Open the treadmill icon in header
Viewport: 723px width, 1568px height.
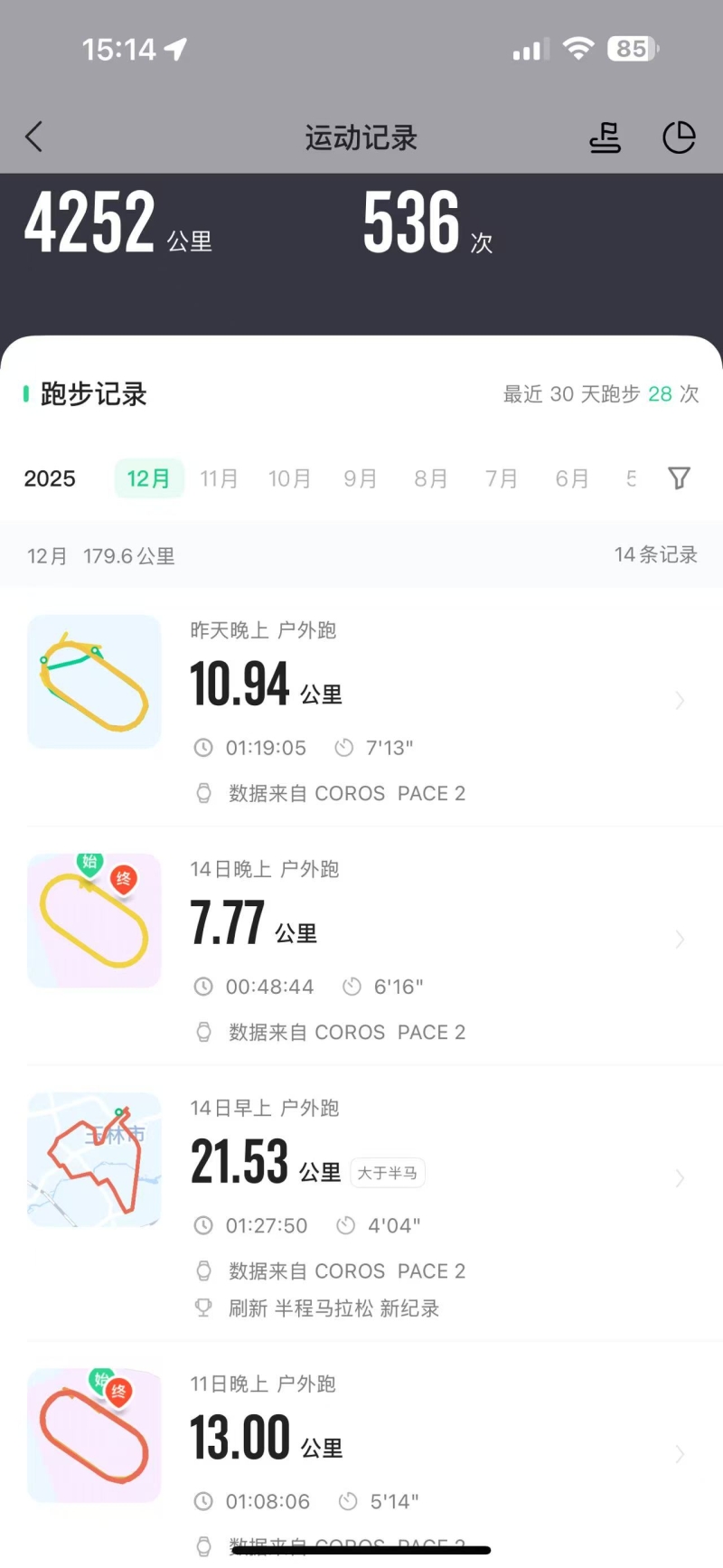[605, 137]
